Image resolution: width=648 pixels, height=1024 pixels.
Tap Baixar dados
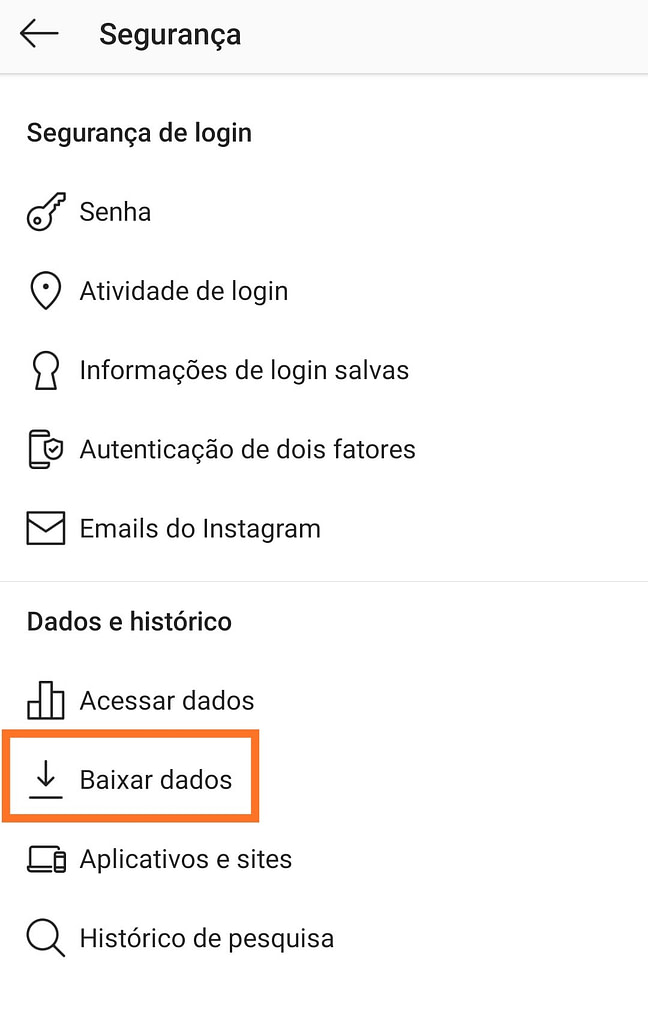[155, 779]
